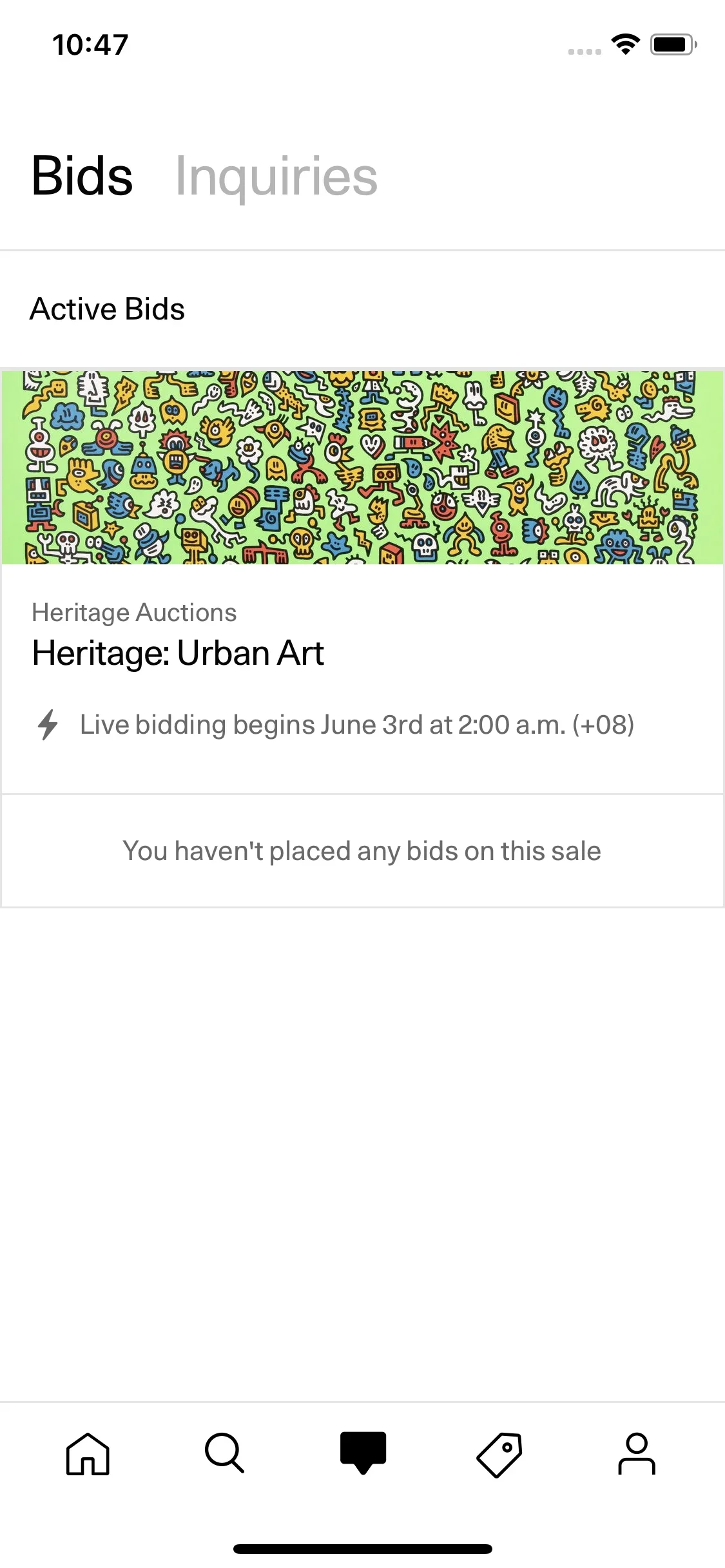Viewport: 725px width, 1568px height.
Task: Tap the Active Bids section header
Action: click(x=108, y=309)
